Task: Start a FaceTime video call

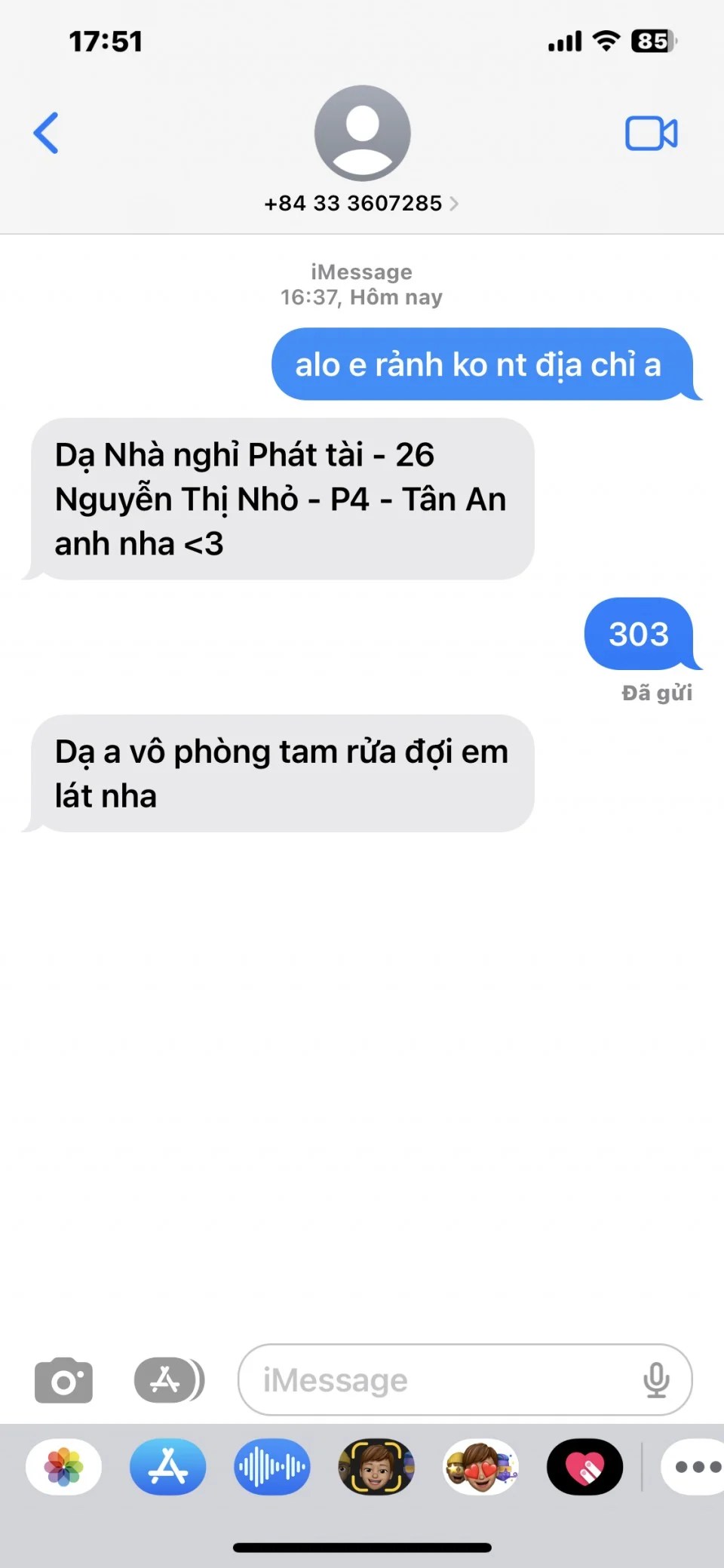Action: click(x=651, y=134)
